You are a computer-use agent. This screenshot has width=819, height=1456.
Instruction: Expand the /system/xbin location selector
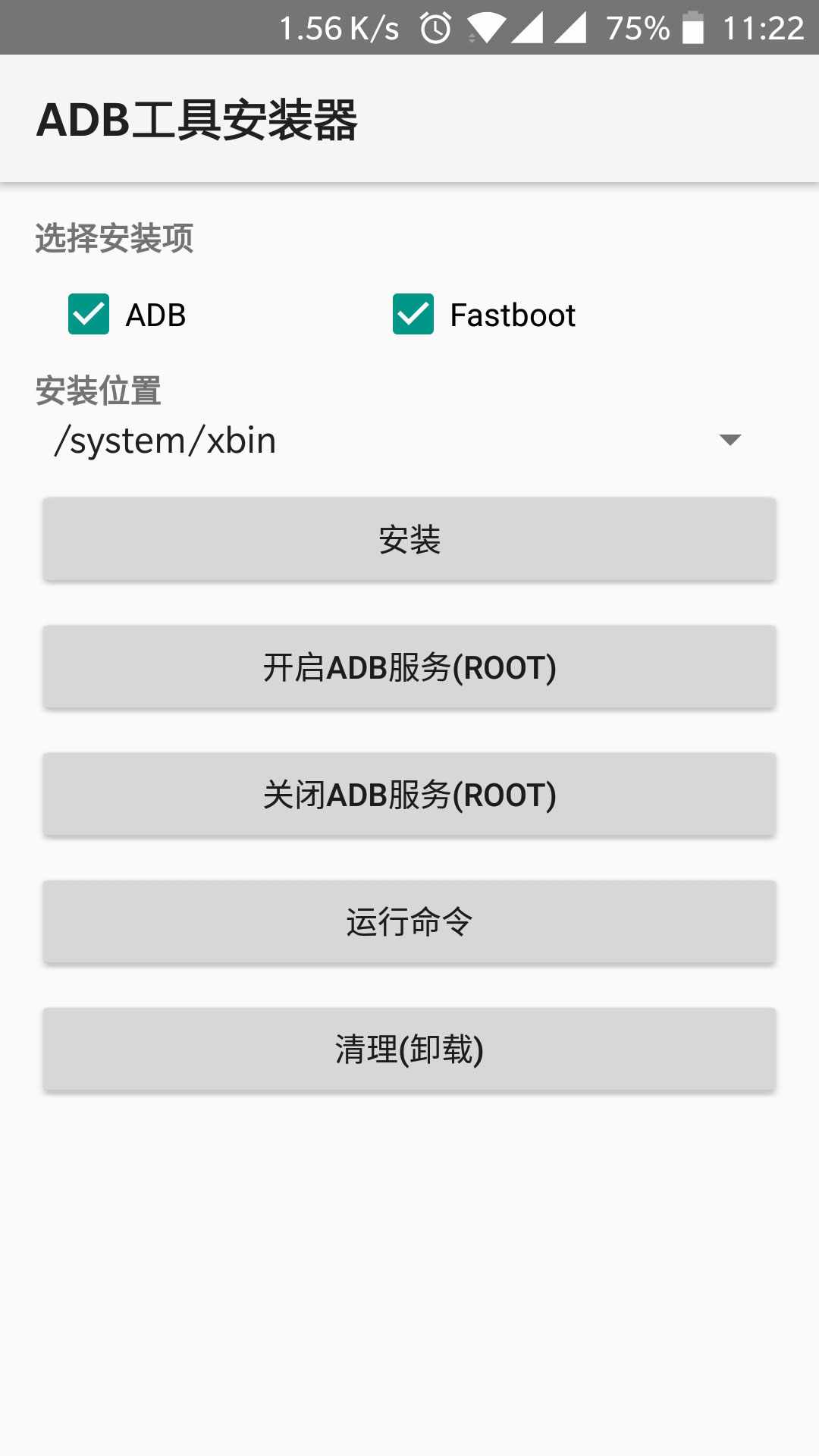pos(409,440)
